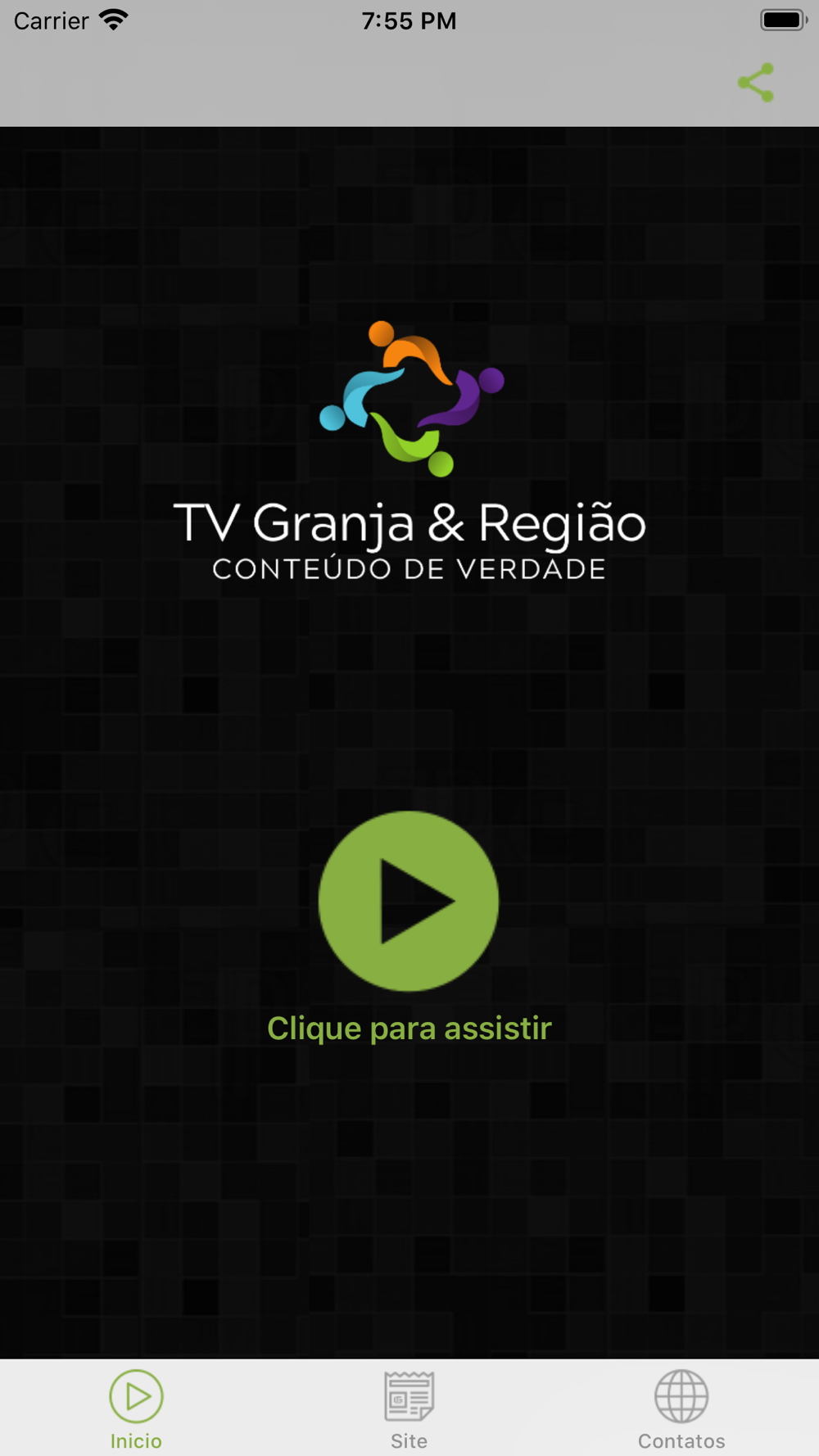
Task: Open the Contatos tab
Action: (681, 1409)
